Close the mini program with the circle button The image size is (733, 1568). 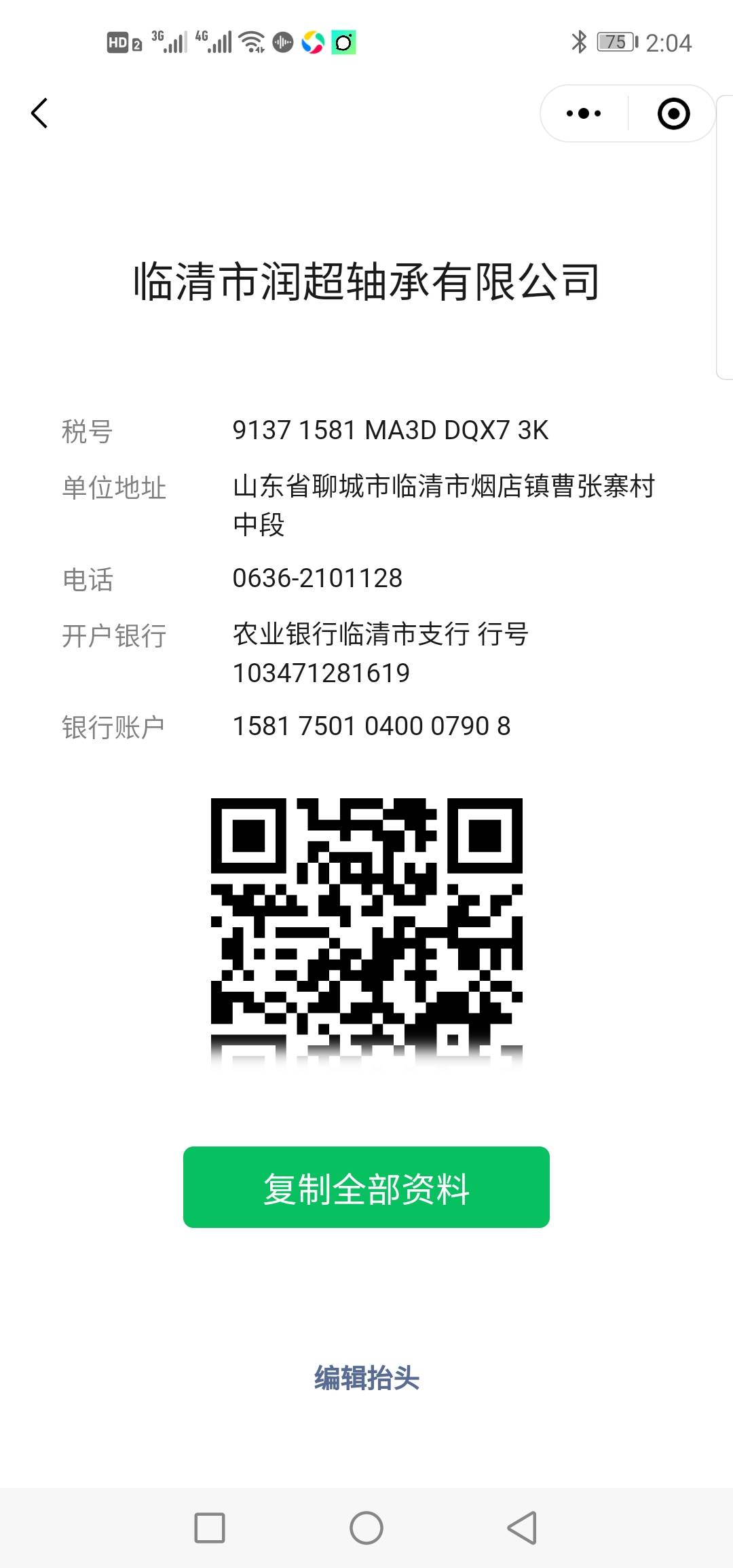pos(673,113)
